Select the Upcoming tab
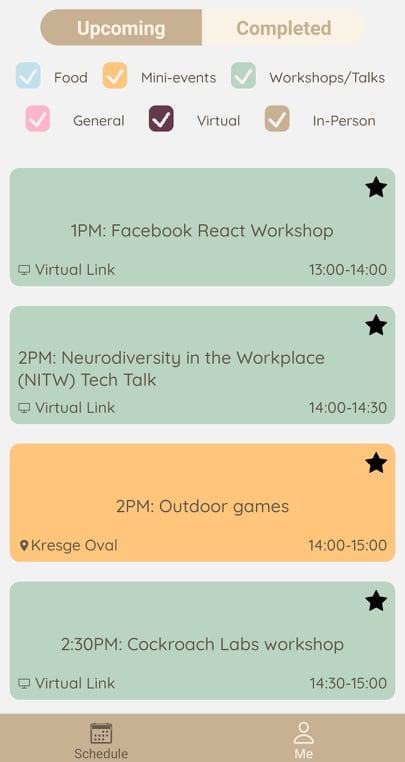 tap(121, 28)
